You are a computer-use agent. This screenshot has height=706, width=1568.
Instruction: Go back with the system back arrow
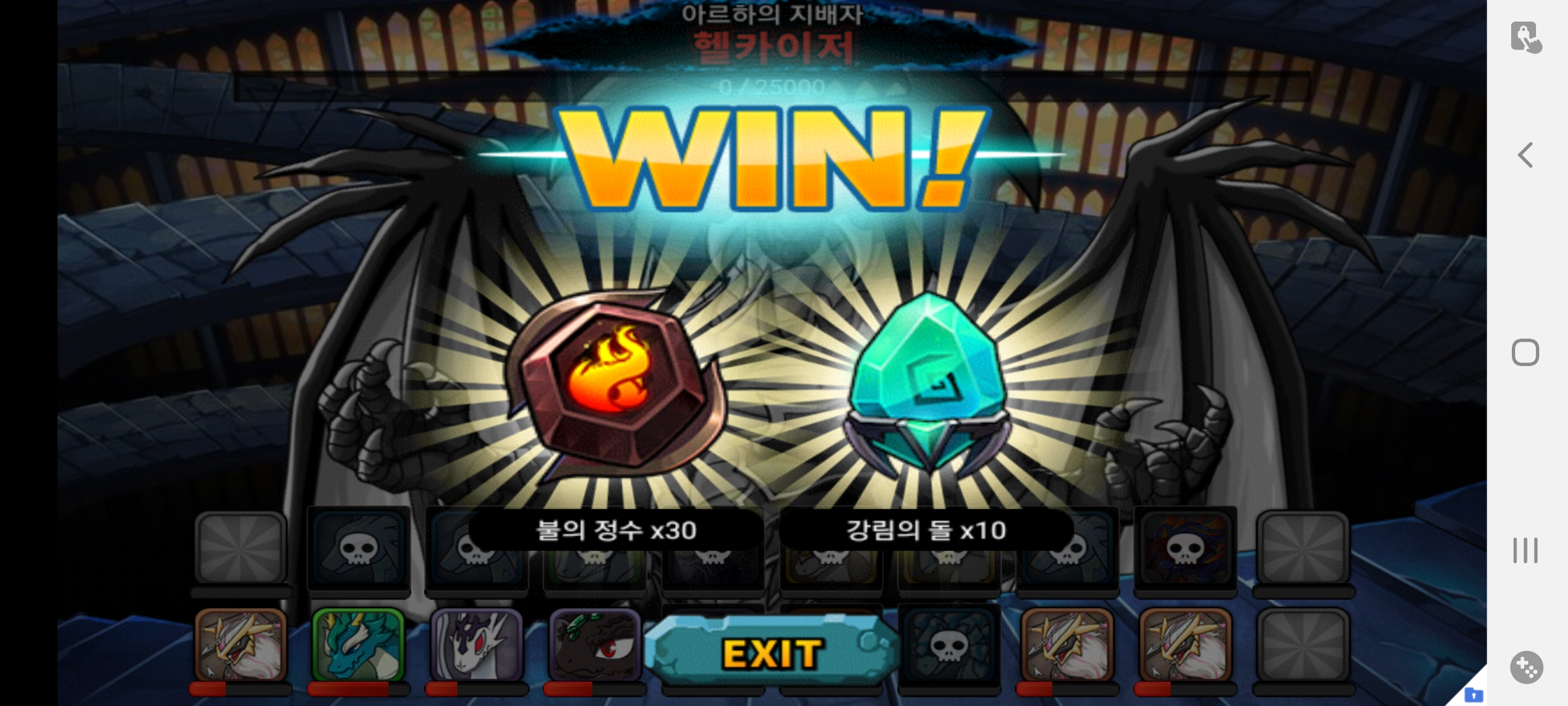pyautogui.click(x=1525, y=156)
